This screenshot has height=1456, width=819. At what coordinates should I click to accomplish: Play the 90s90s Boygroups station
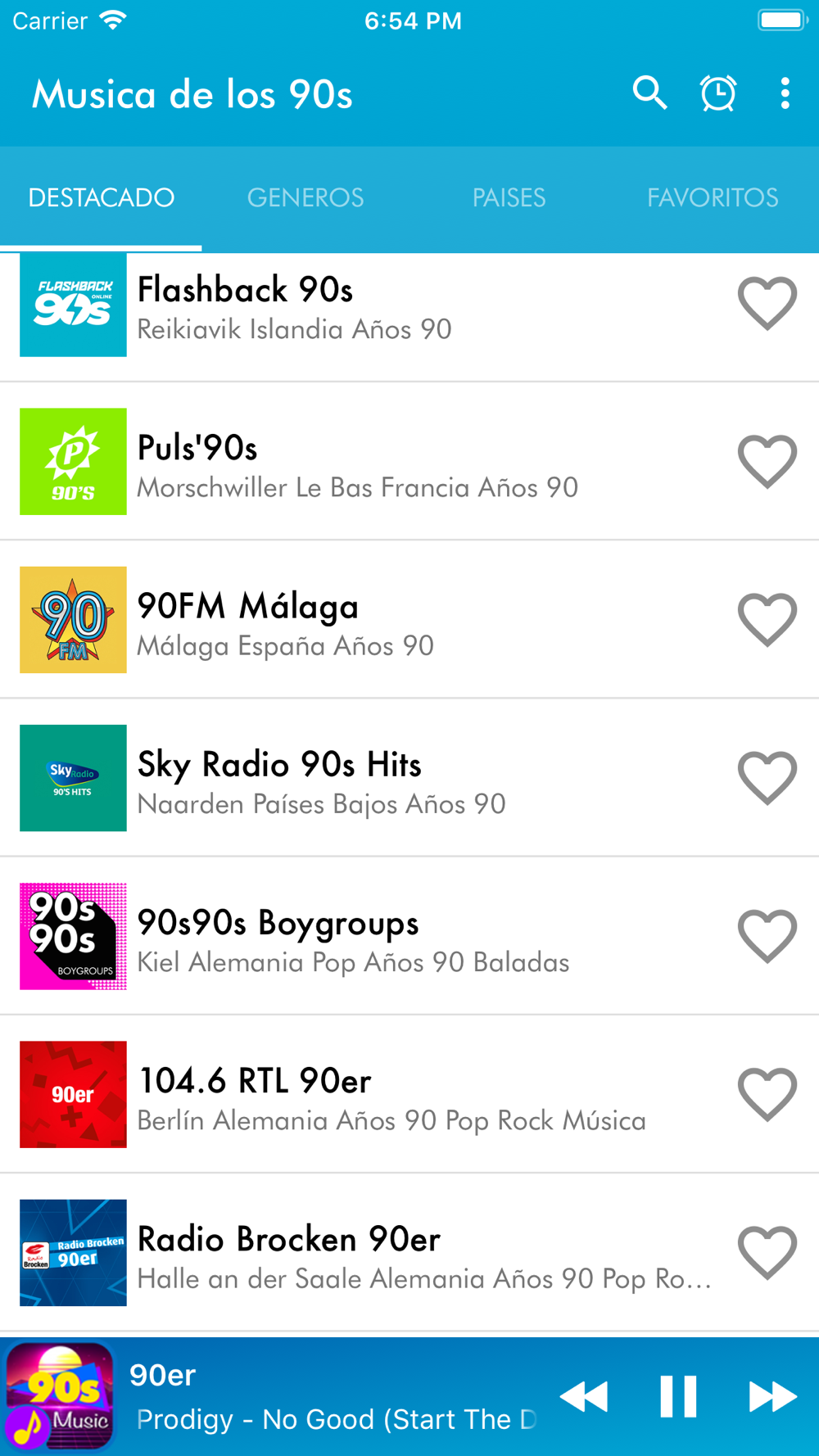[360, 936]
